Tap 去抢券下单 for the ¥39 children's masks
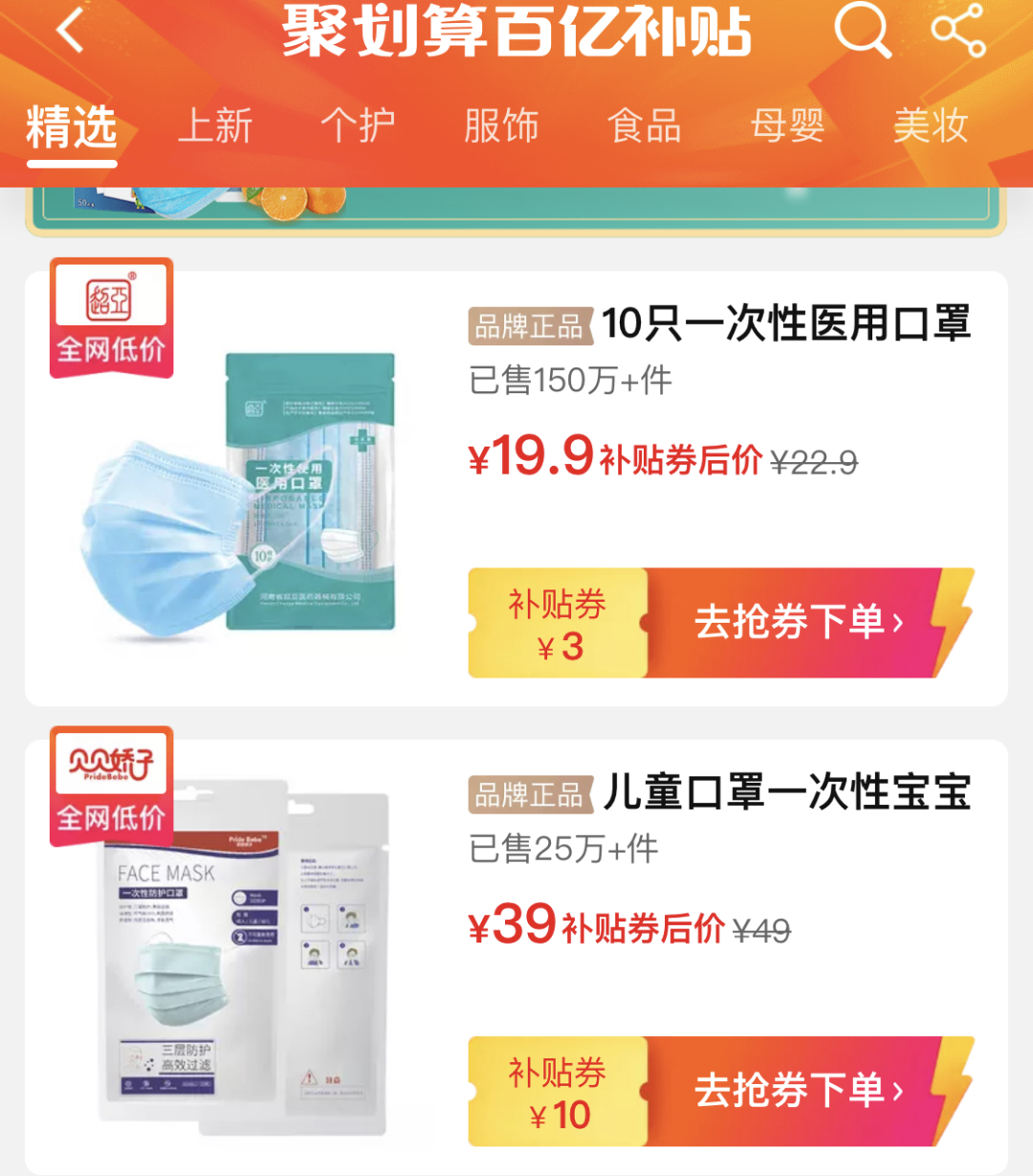 click(799, 1091)
